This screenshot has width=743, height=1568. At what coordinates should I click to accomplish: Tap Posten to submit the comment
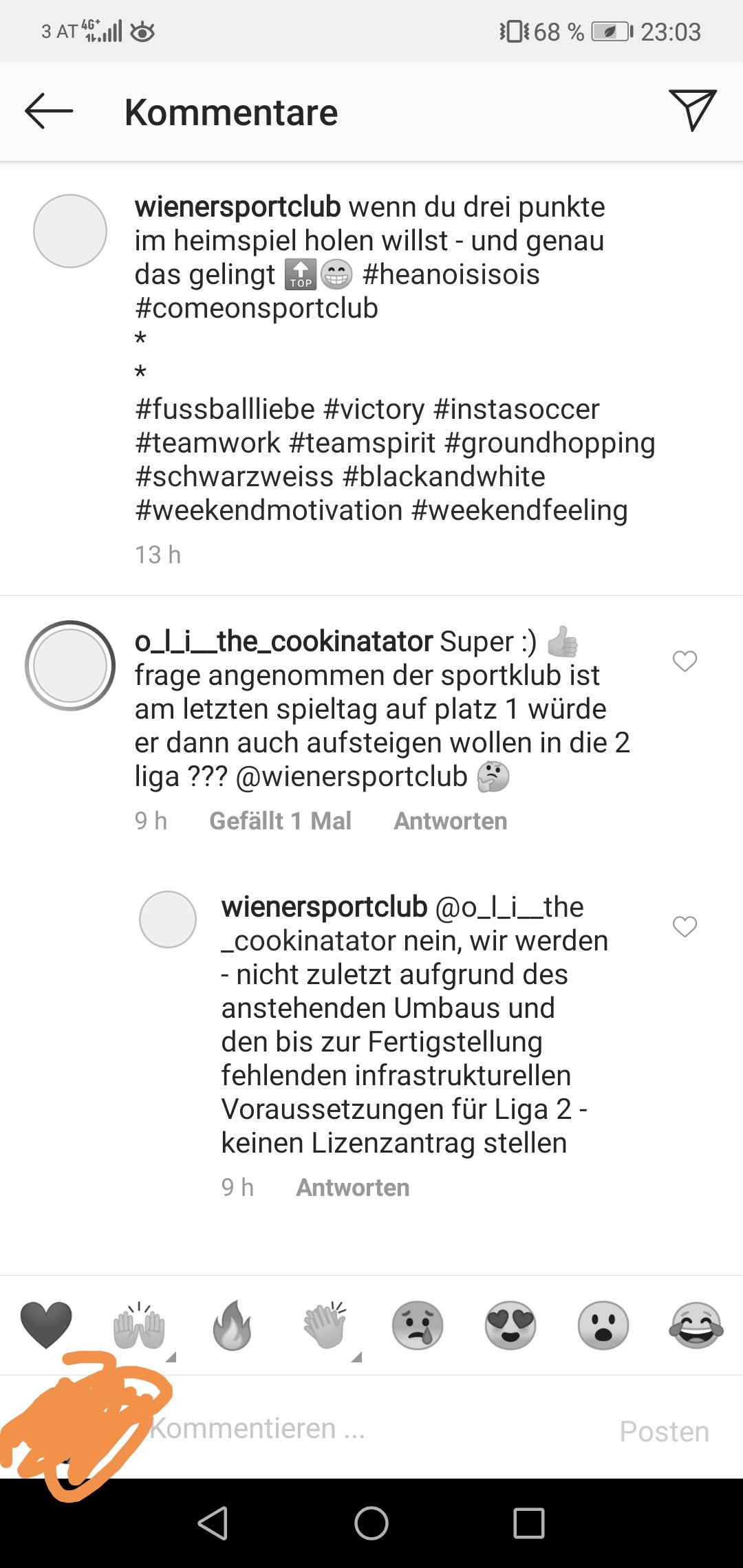[x=664, y=1431]
